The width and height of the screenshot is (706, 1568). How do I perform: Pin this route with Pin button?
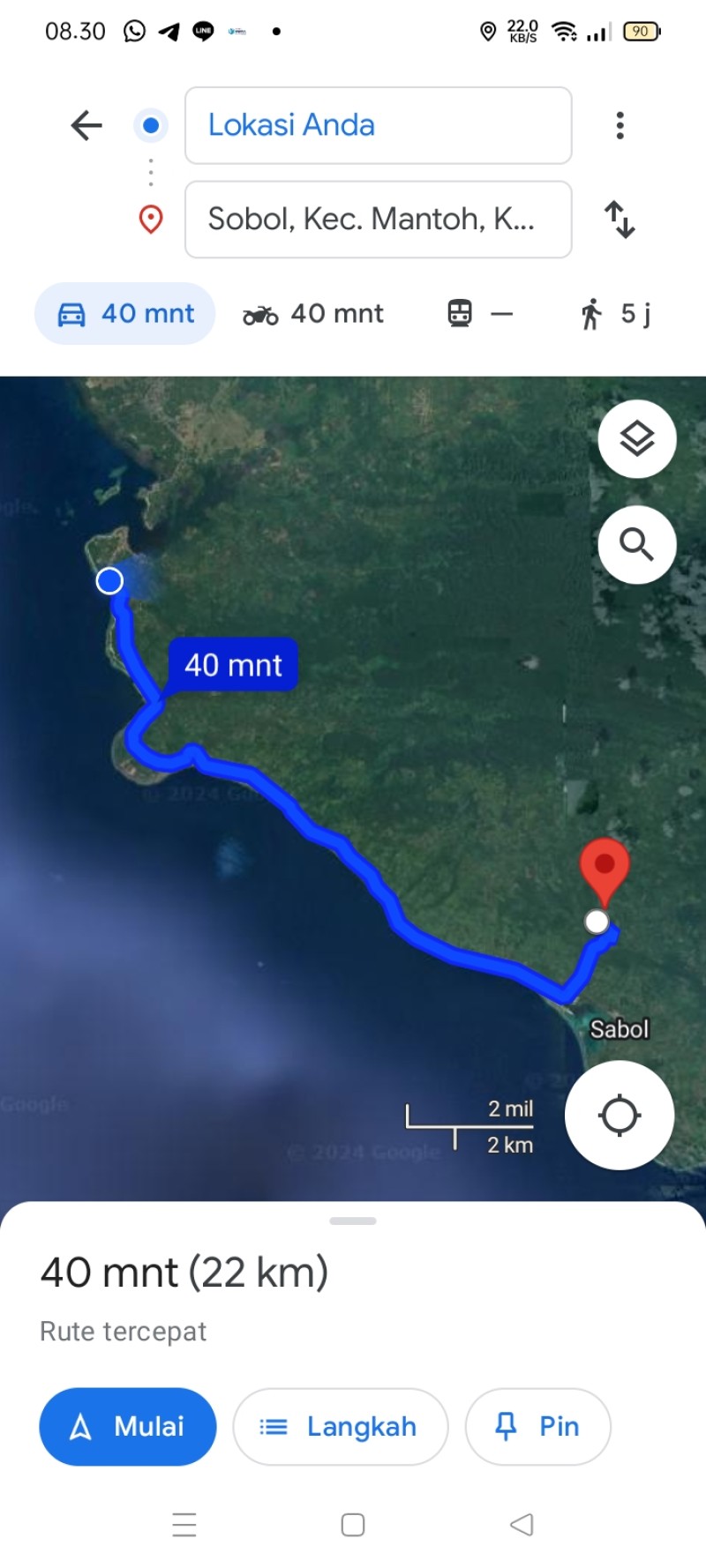tap(538, 1426)
